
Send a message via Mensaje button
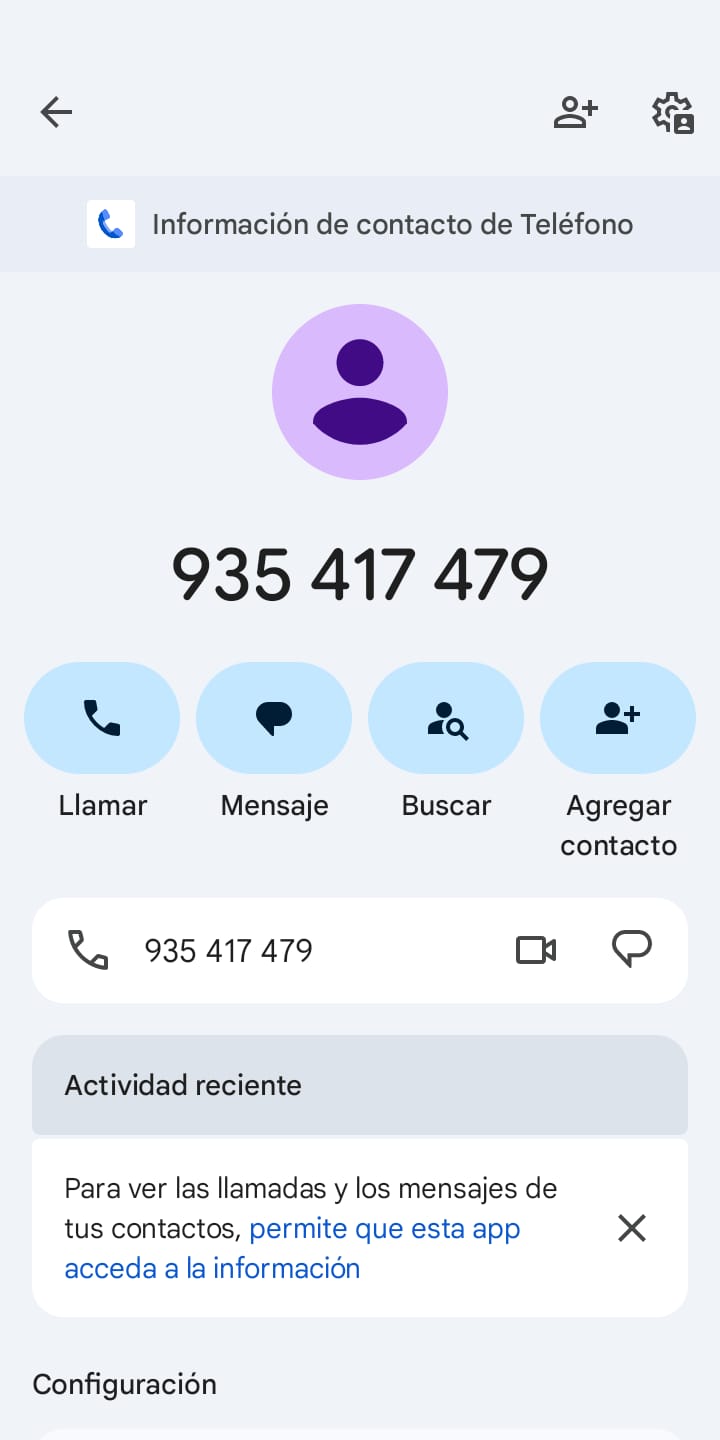(274, 718)
